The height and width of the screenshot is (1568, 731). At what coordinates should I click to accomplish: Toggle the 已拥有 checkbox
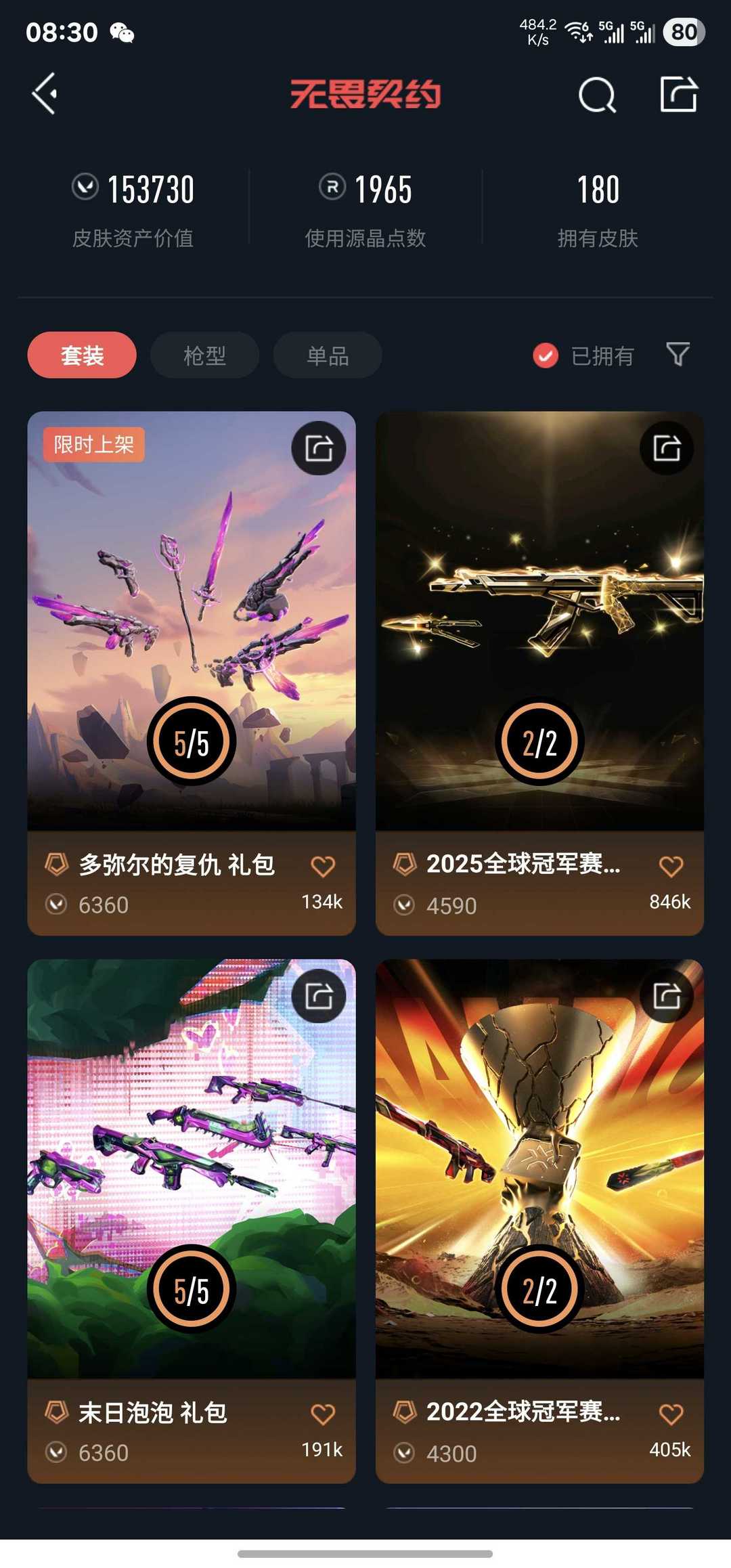point(546,355)
